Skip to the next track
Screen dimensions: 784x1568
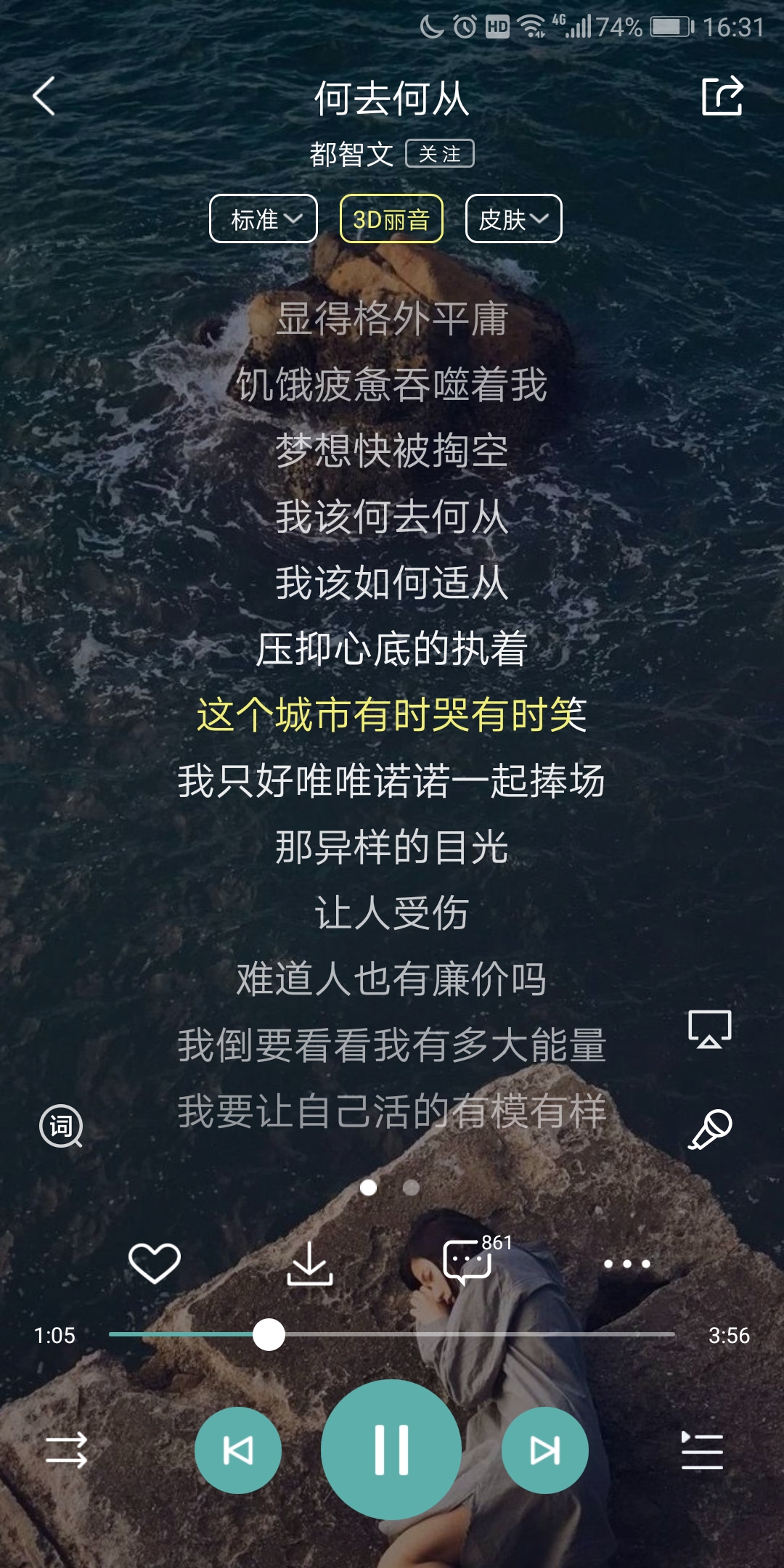[x=546, y=1448]
